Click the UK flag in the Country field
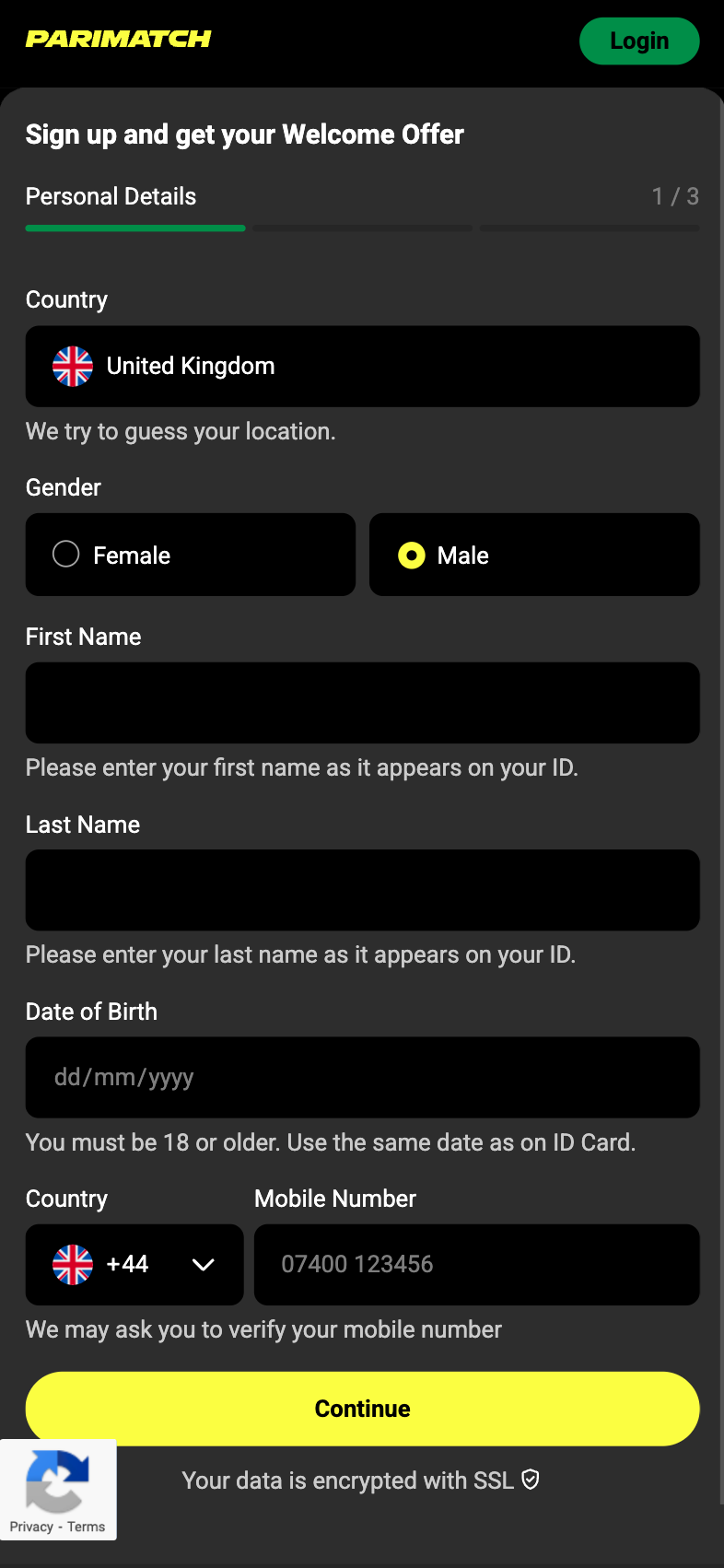724x1568 pixels. [72, 366]
